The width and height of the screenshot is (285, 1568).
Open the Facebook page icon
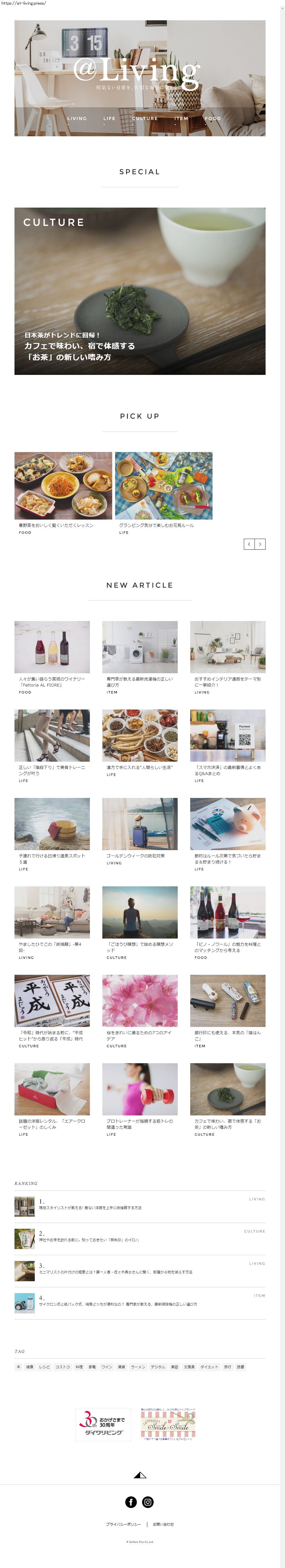tap(131, 1502)
